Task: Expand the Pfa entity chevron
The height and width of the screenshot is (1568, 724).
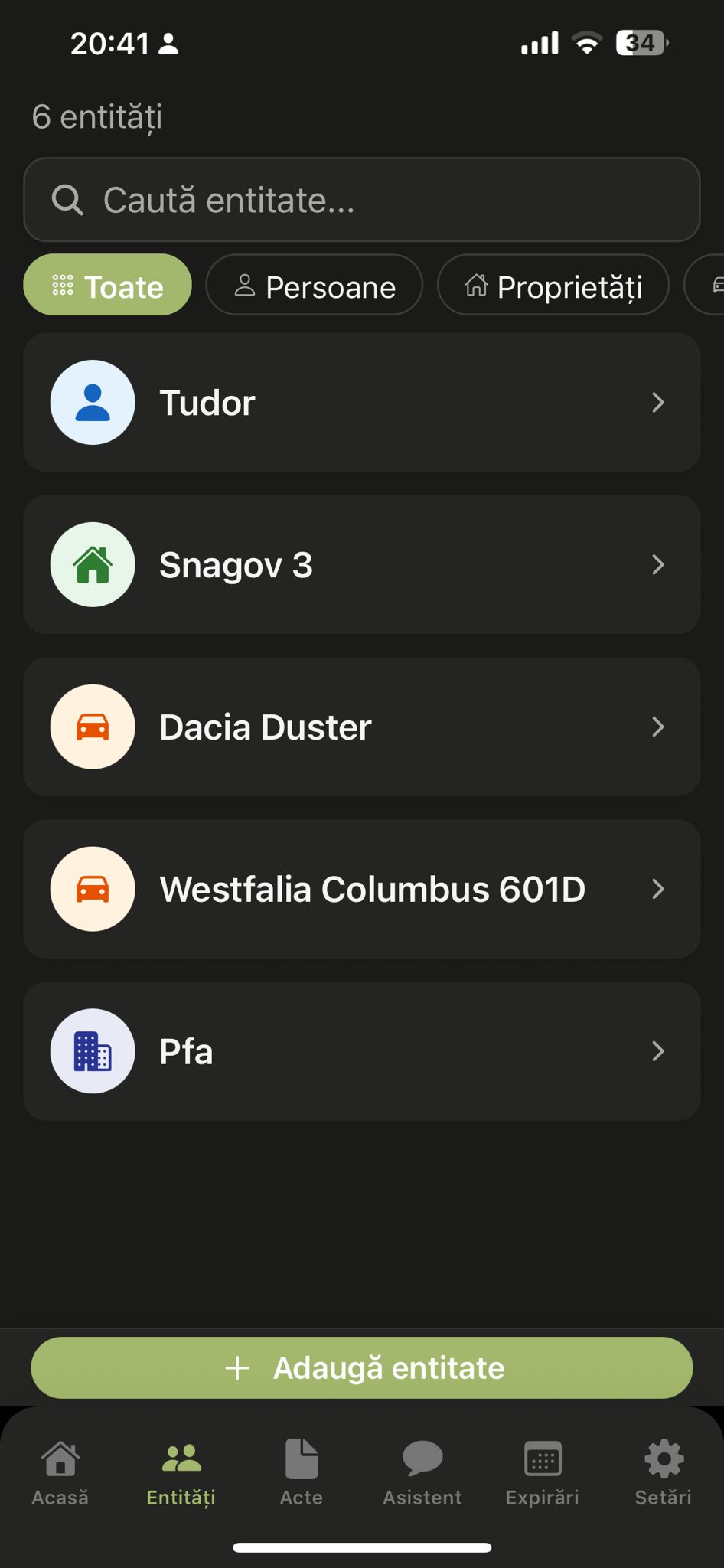Action: tap(658, 1051)
